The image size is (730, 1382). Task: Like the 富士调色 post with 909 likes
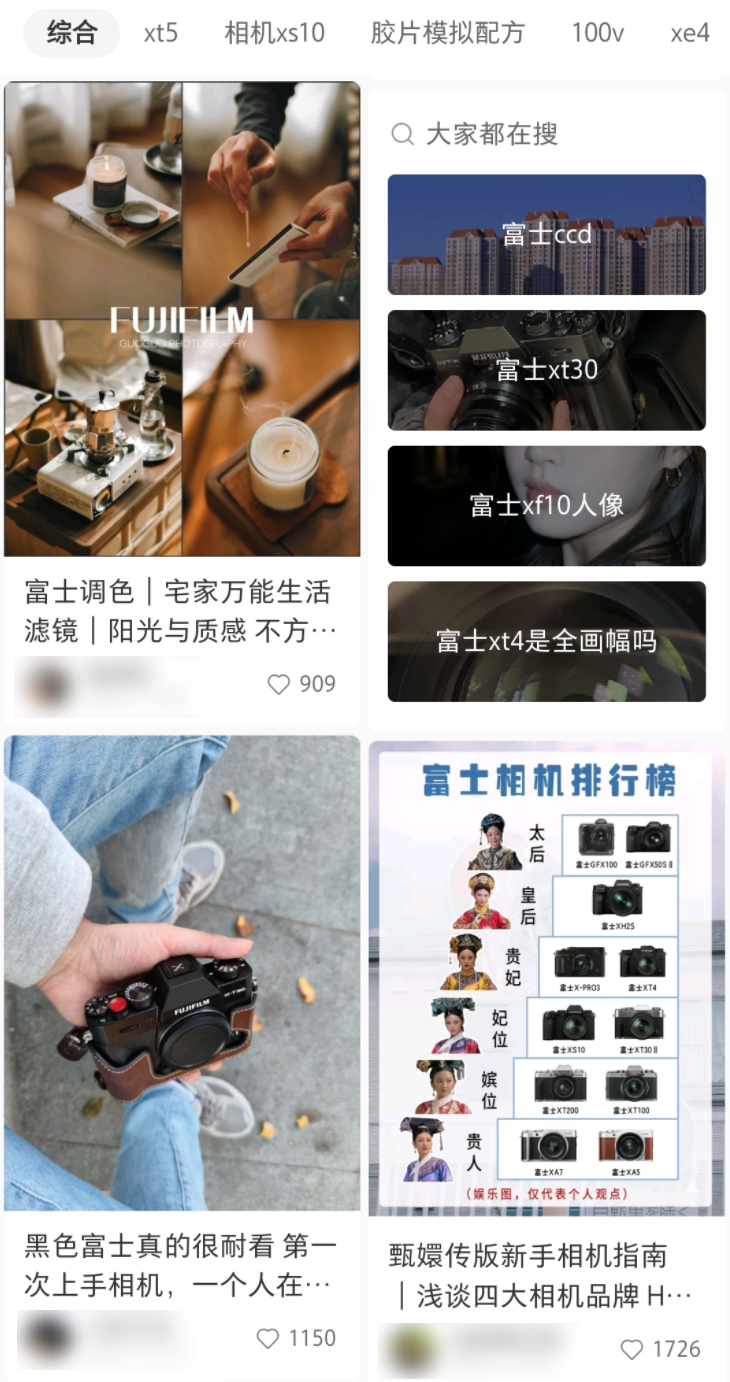click(x=278, y=684)
